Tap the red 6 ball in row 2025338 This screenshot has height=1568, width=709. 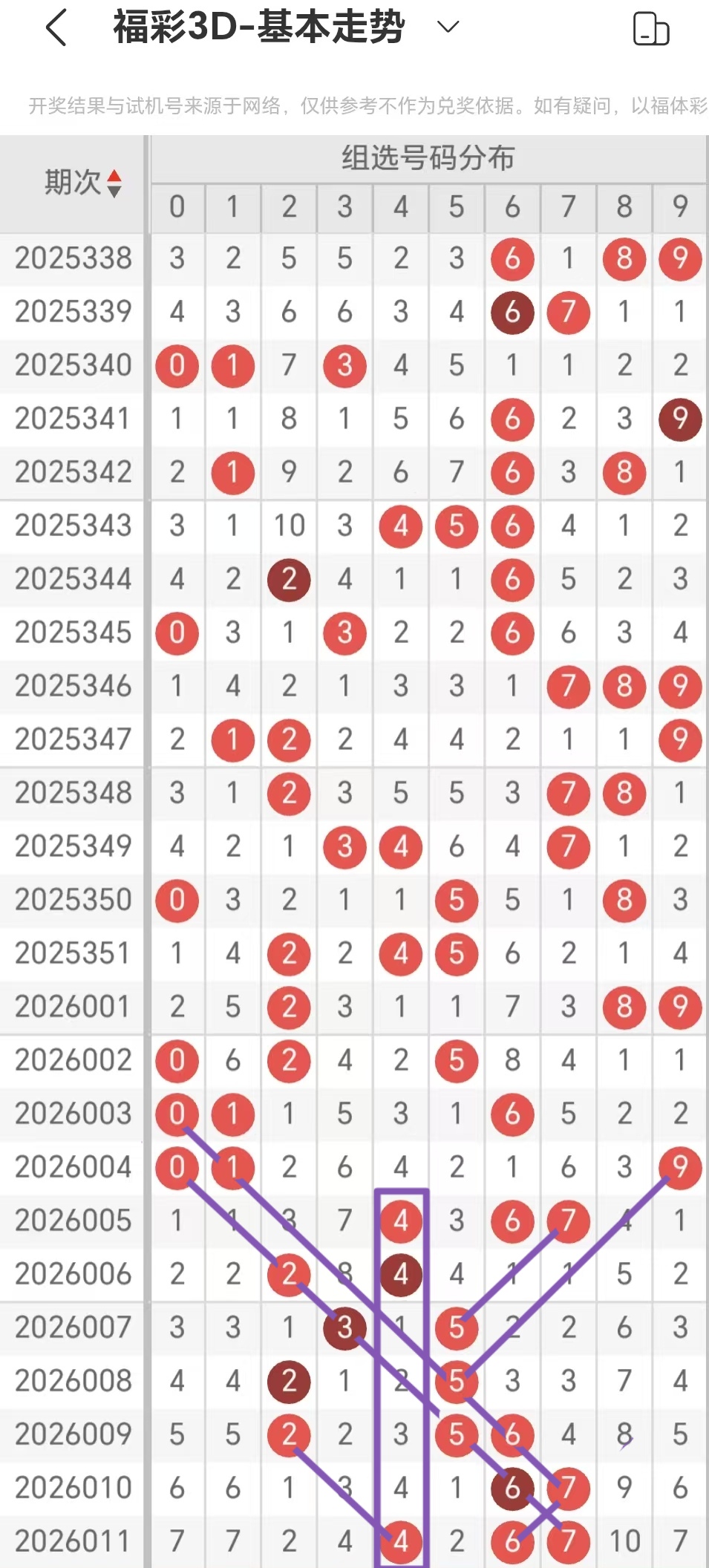click(512, 259)
